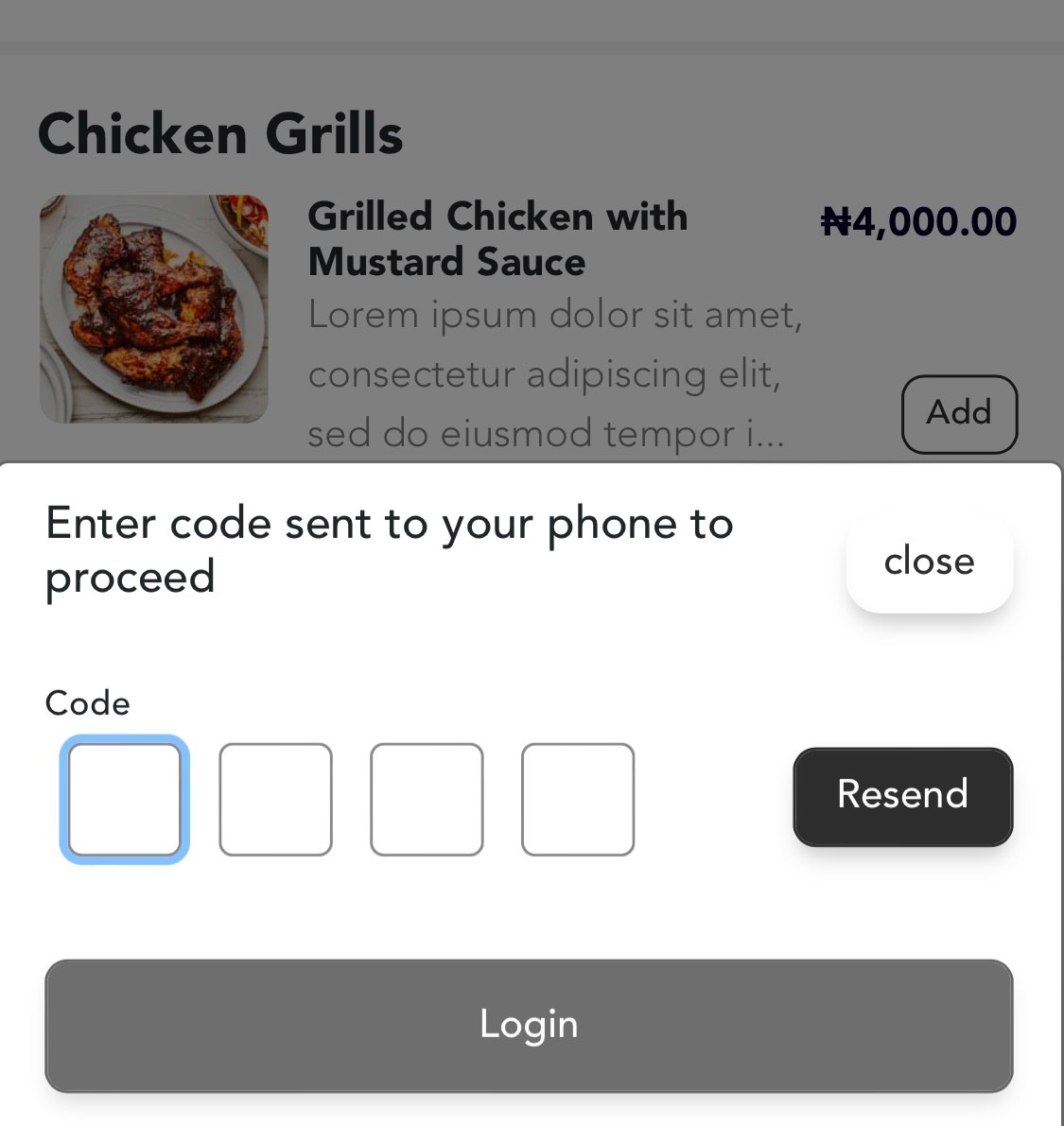This screenshot has height=1126, width=1064.
Task: Add Grilled Chicken with Mustard Sauce
Action: [959, 414]
